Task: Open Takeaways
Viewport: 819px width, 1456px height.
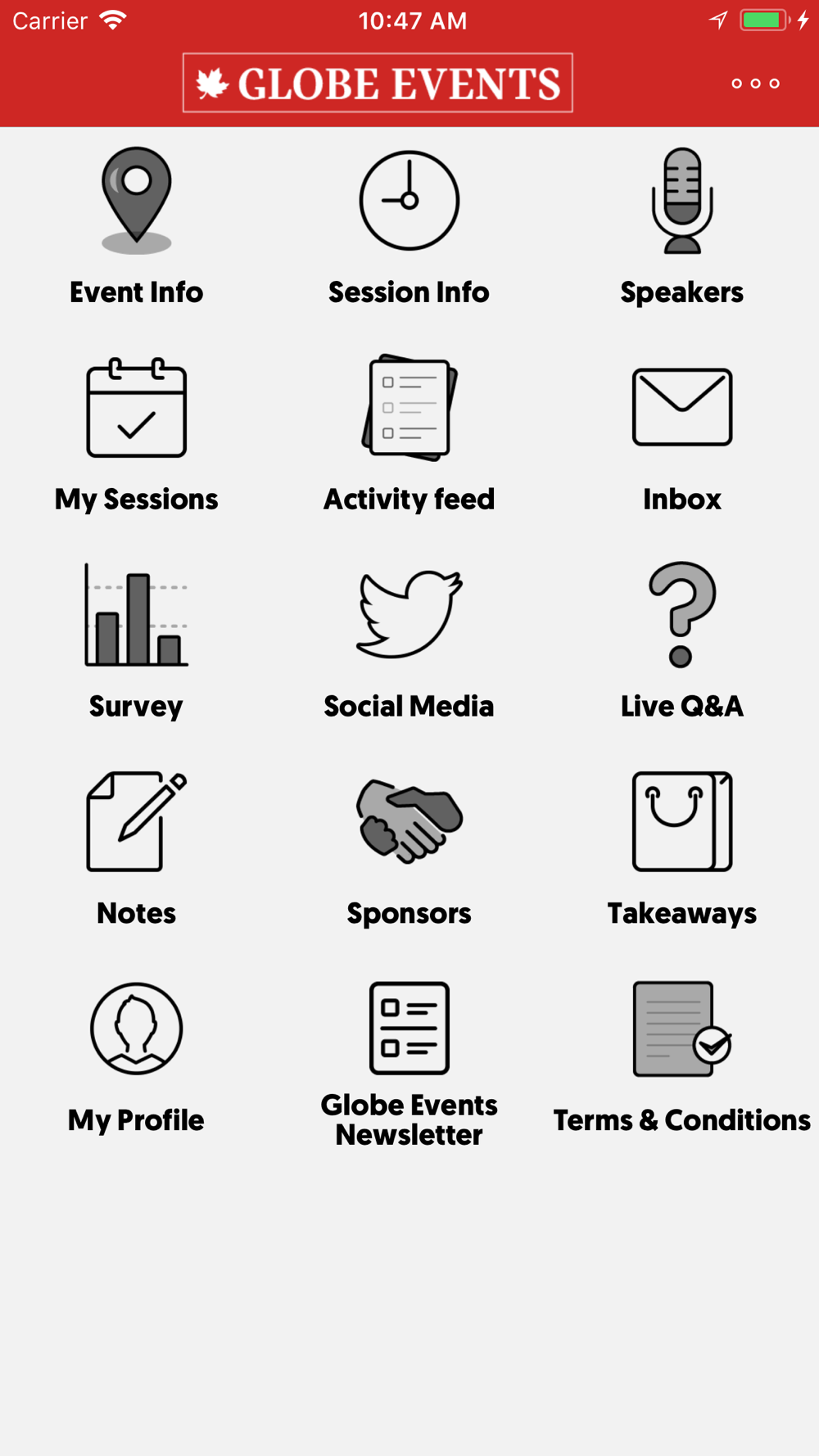Action: (681, 849)
